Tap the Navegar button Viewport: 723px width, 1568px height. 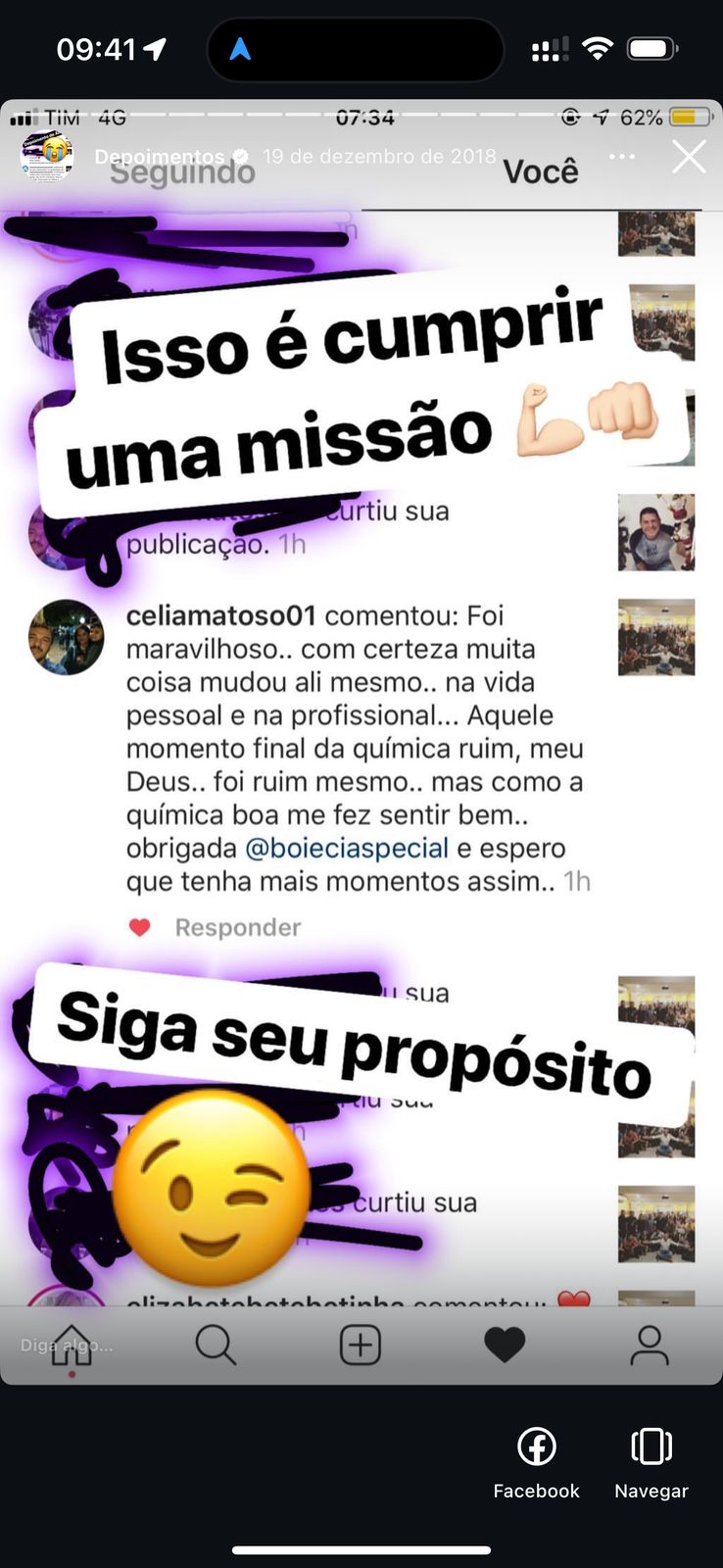click(x=651, y=1461)
